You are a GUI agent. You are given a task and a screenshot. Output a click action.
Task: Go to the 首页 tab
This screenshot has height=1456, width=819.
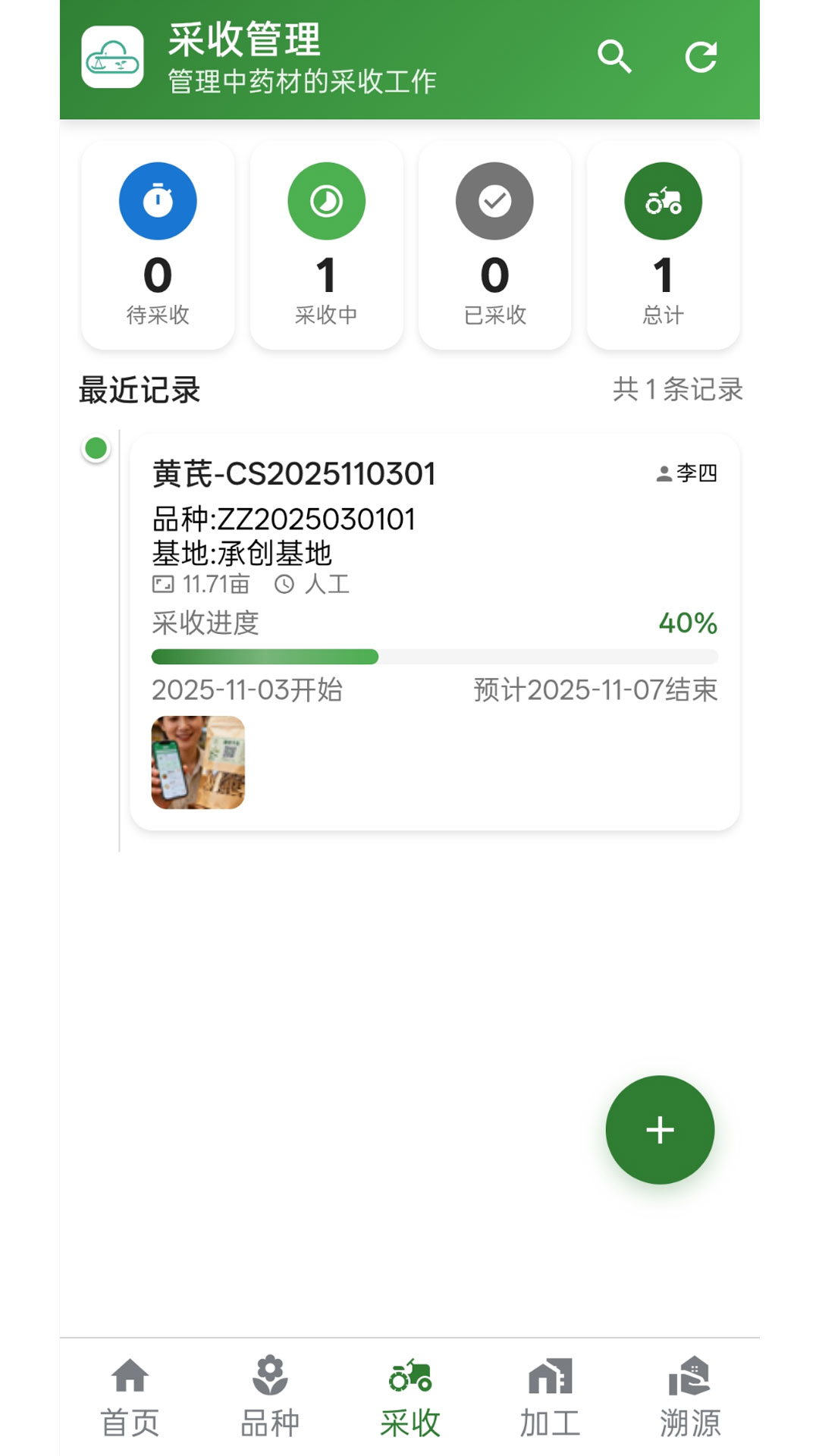pos(130,1397)
